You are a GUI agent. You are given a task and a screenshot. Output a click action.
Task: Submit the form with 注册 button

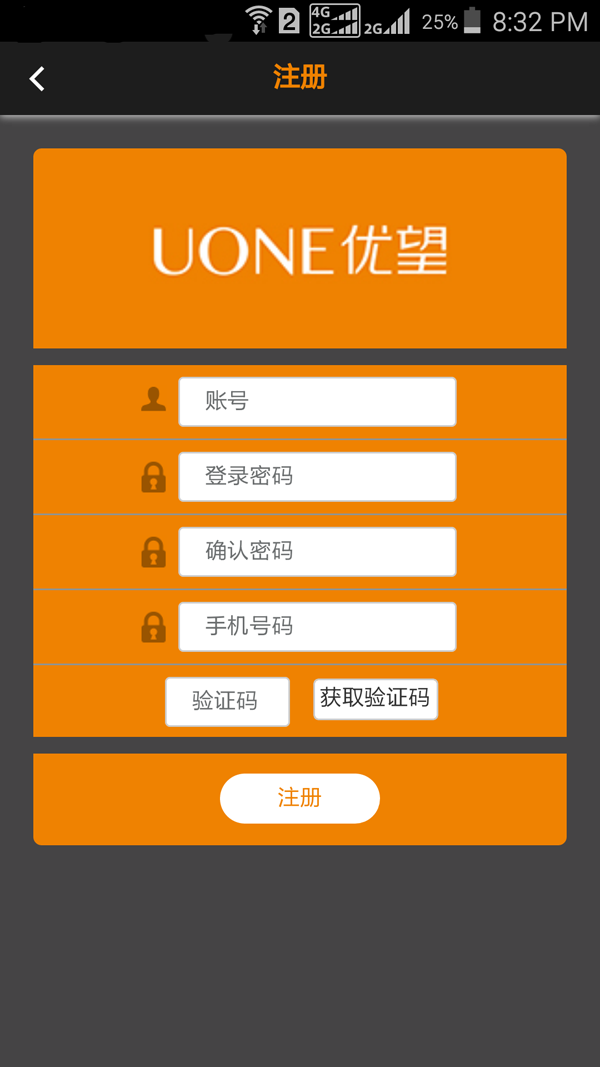299,798
